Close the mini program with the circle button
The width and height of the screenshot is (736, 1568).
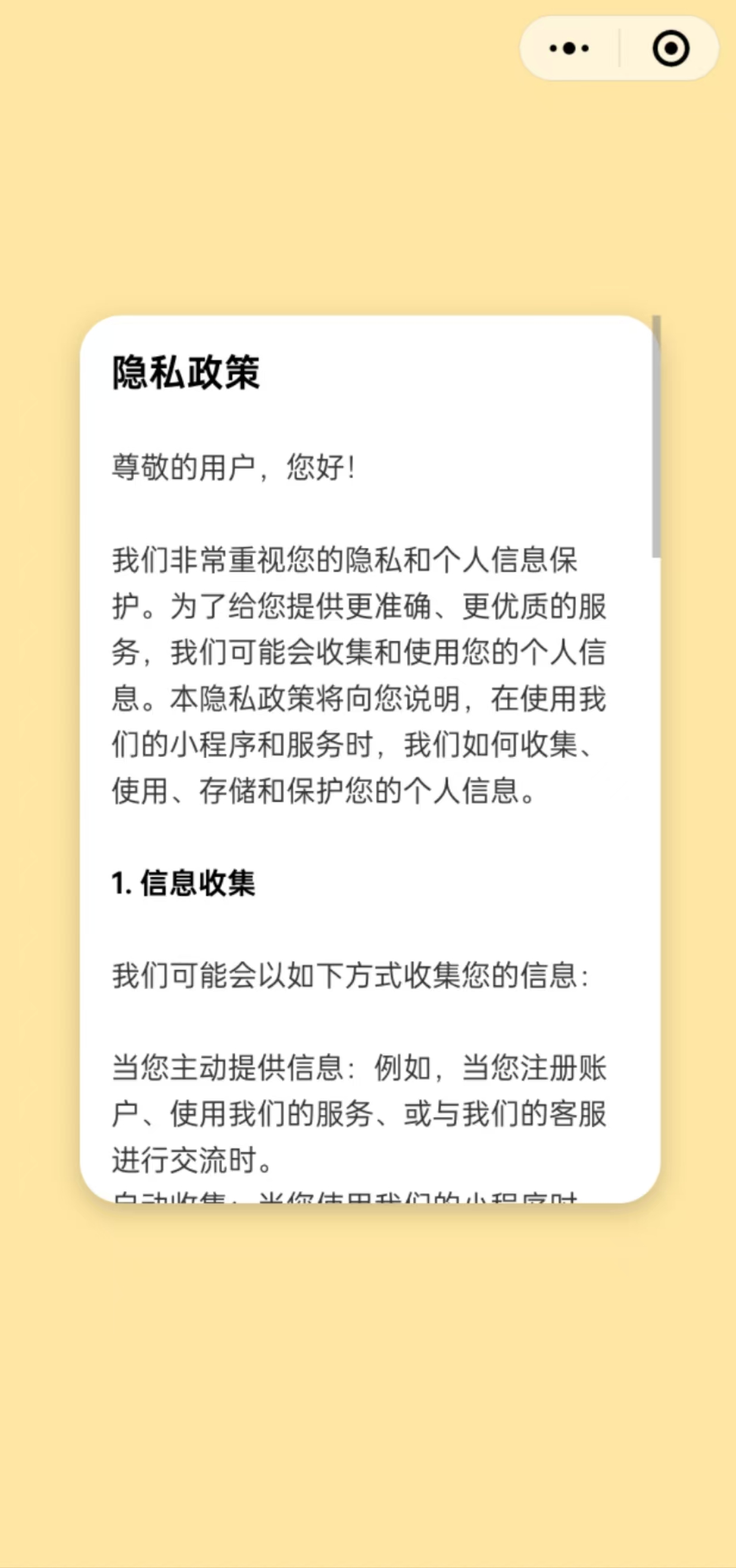(x=671, y=48)
